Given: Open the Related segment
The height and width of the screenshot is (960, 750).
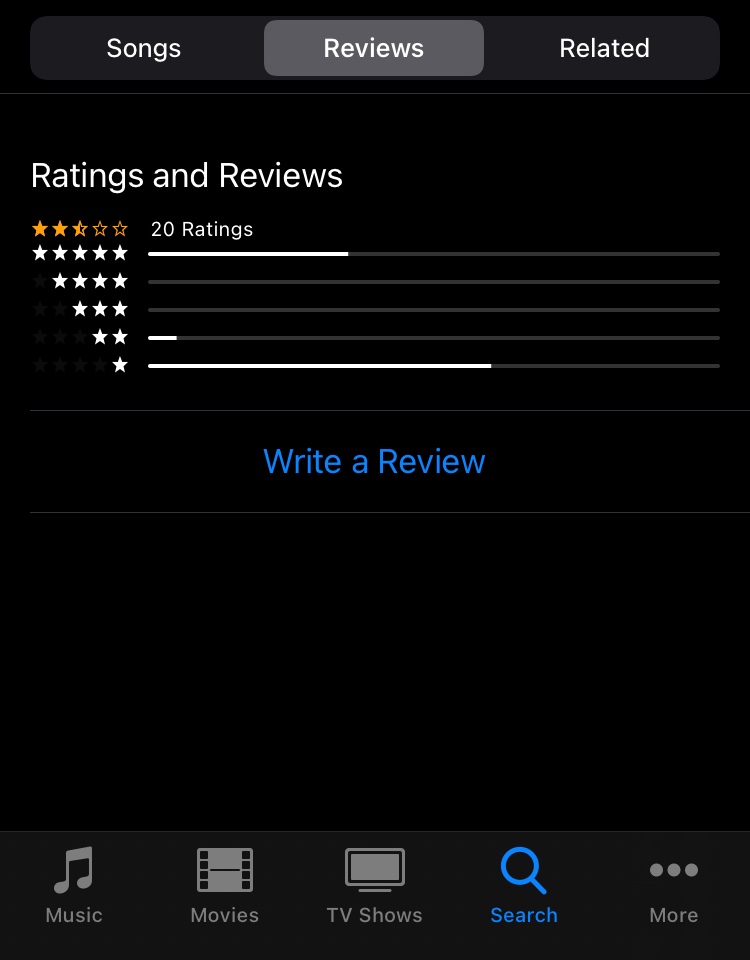Looking at the screenshot, I should [604, 48].
